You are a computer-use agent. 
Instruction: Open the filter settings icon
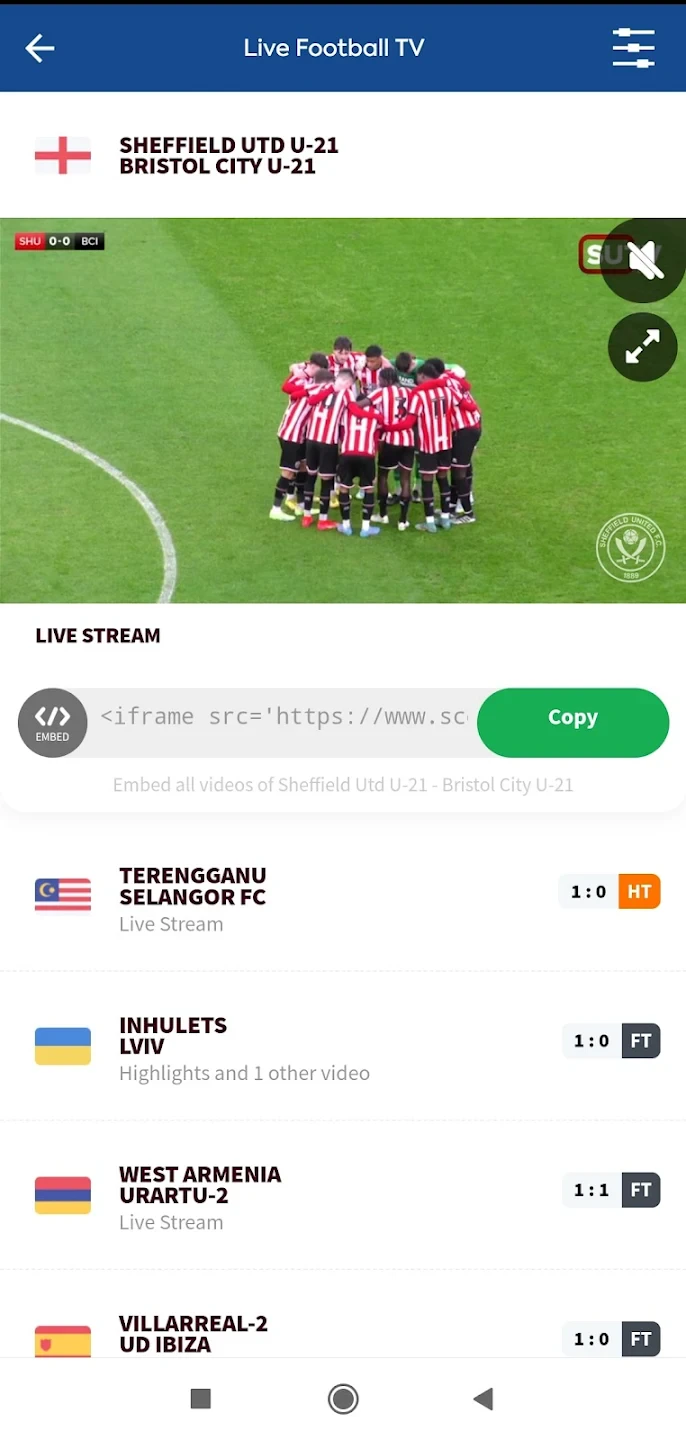point(633,48)
